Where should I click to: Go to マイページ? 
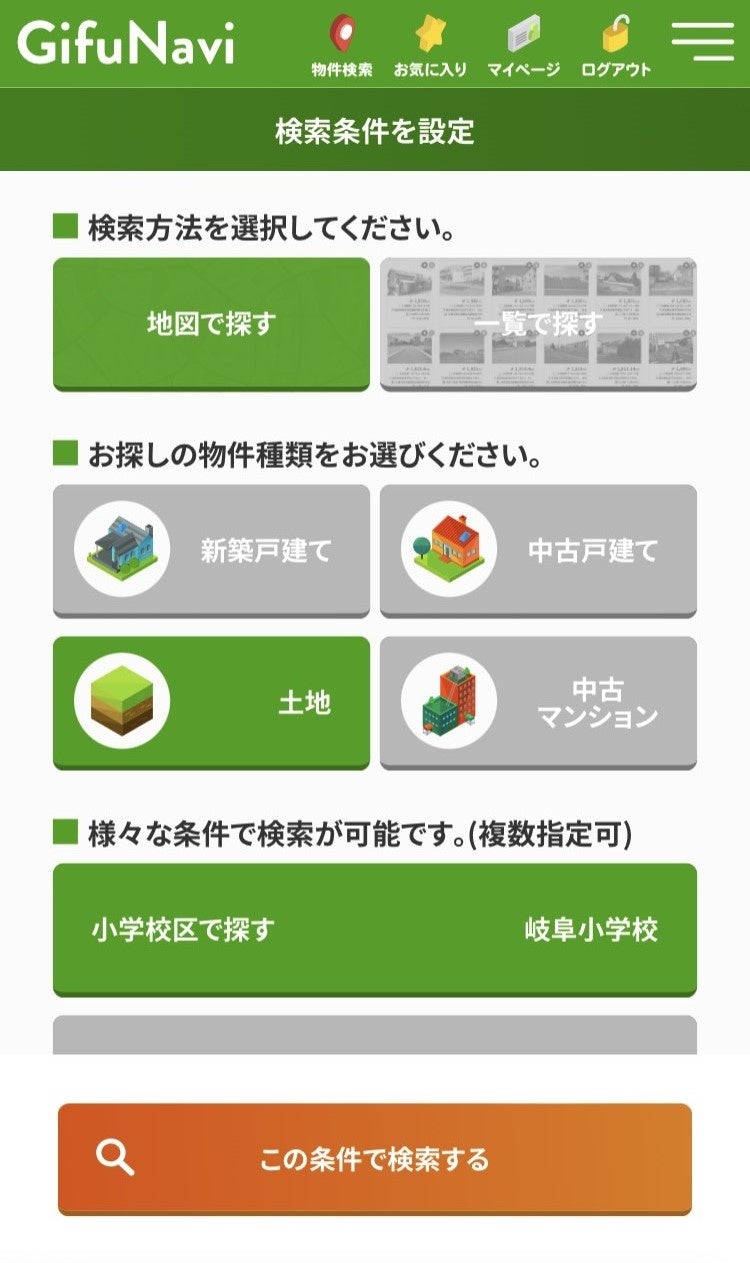(x=523, y=46)
